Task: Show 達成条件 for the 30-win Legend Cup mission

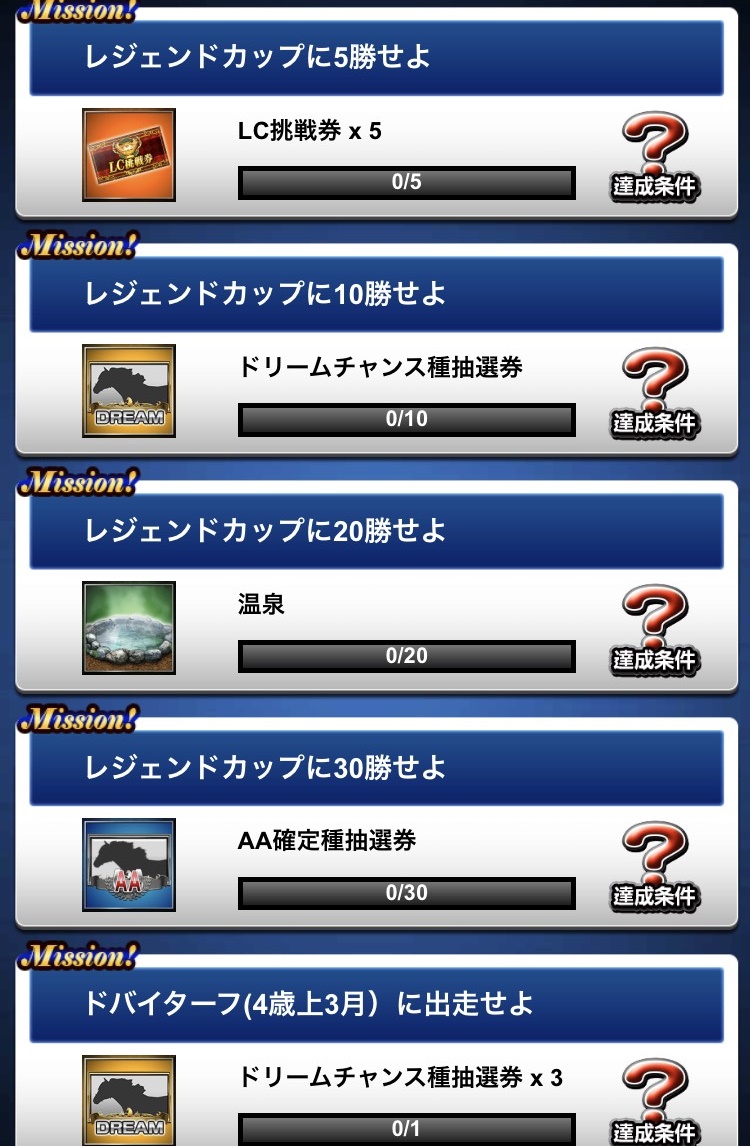Action: coord(655,868)
